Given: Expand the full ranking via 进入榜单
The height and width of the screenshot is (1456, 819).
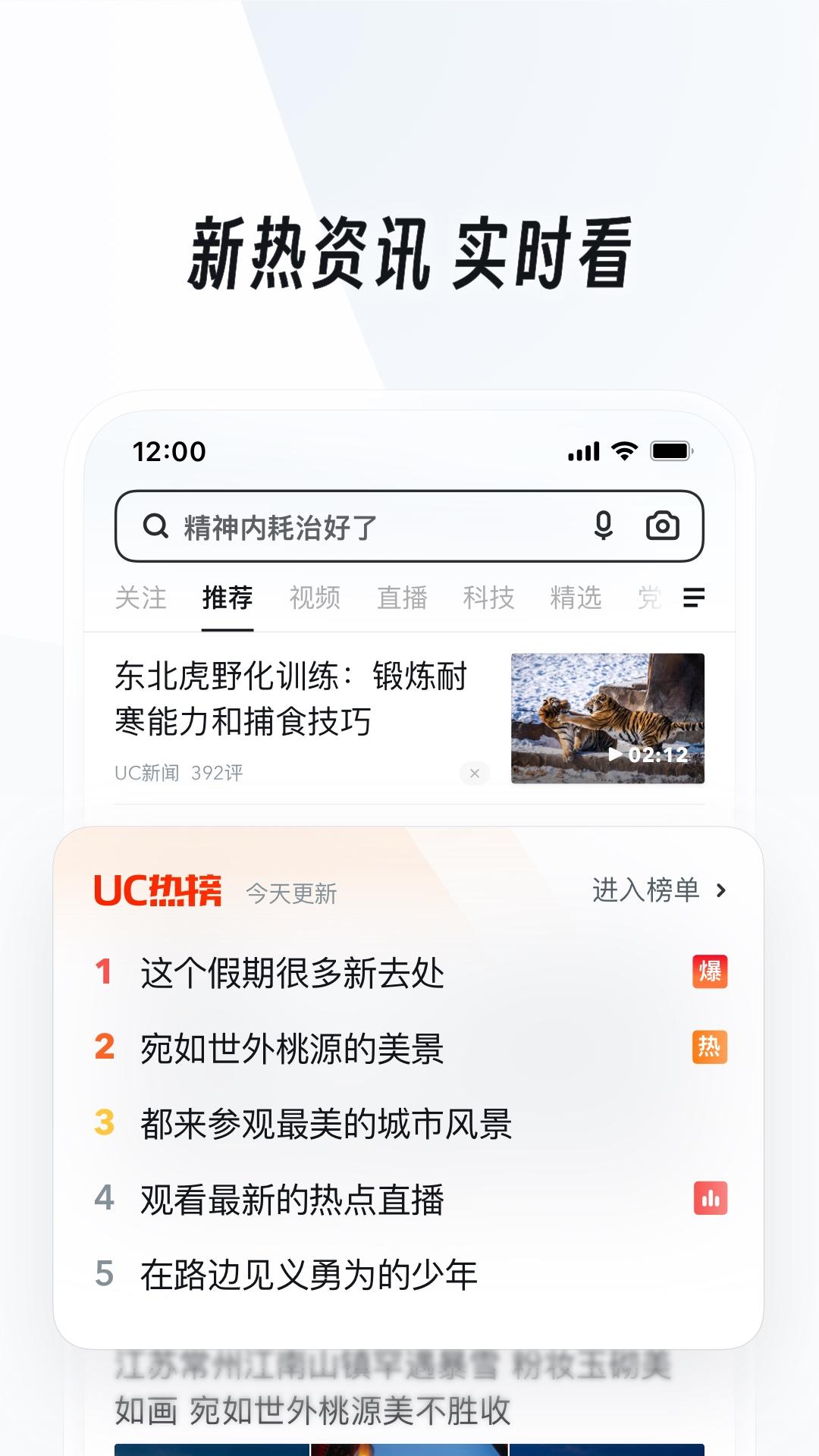Looking at the screenshot, I should (x=647, y=893).
